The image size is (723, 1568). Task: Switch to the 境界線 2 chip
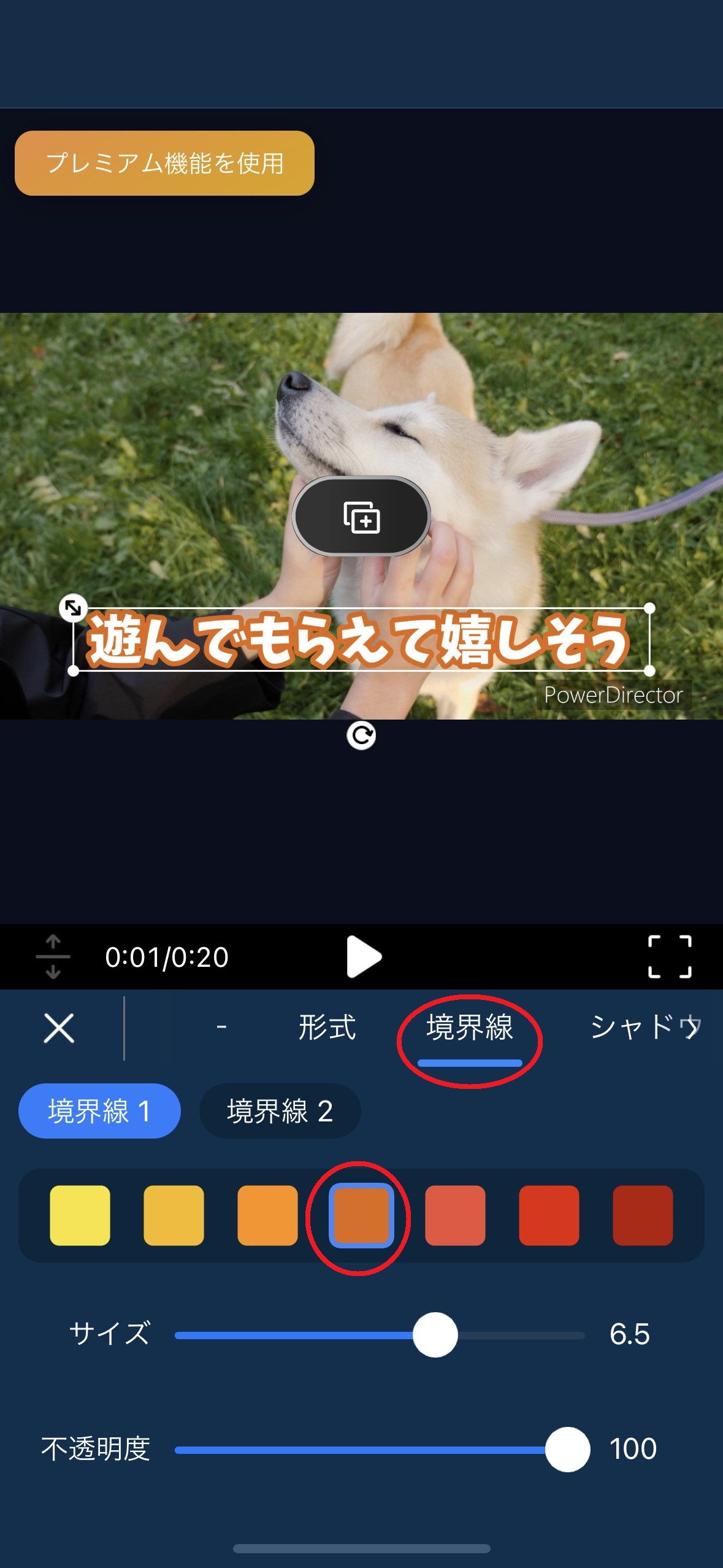pos(280,1111)
